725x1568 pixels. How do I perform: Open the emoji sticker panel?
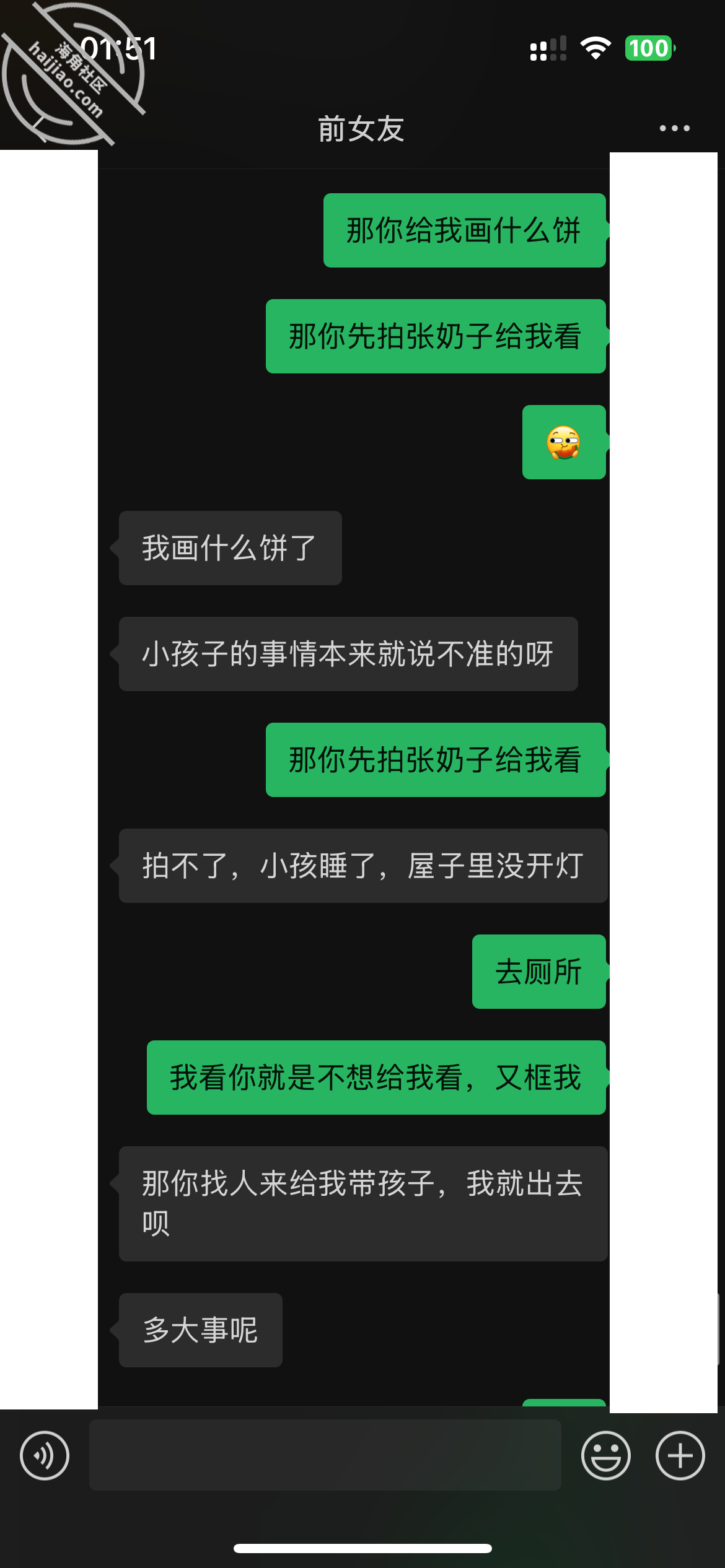606,1455
